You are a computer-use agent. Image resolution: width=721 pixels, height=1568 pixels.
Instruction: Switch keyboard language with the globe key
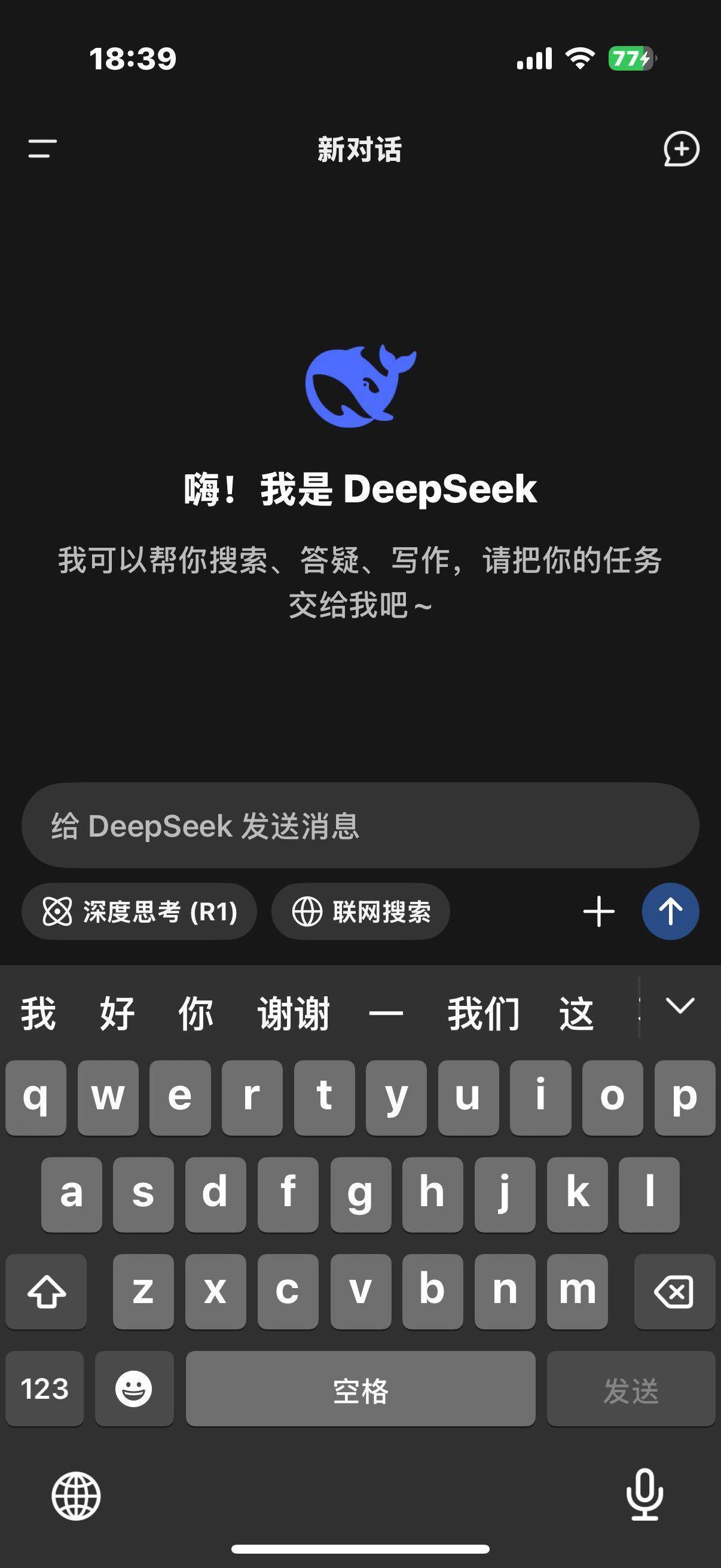coord(76,1496)
